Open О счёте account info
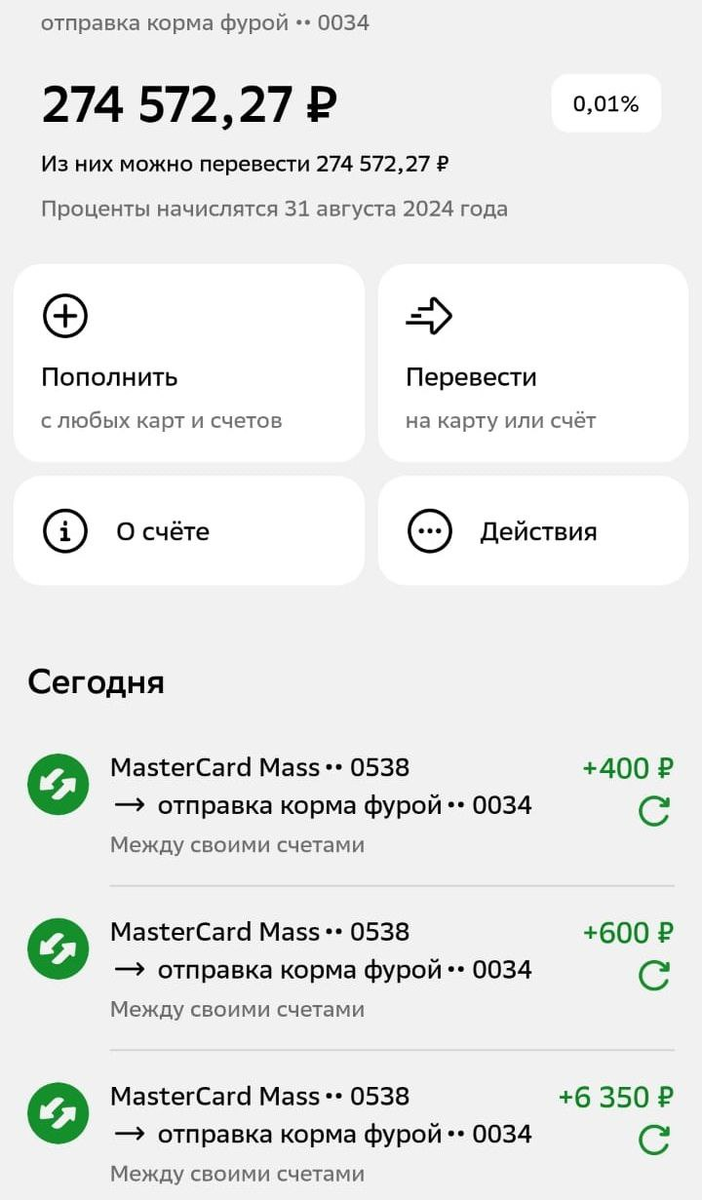This screenshot has height=1200, width=702. click(x=188, y=531)
